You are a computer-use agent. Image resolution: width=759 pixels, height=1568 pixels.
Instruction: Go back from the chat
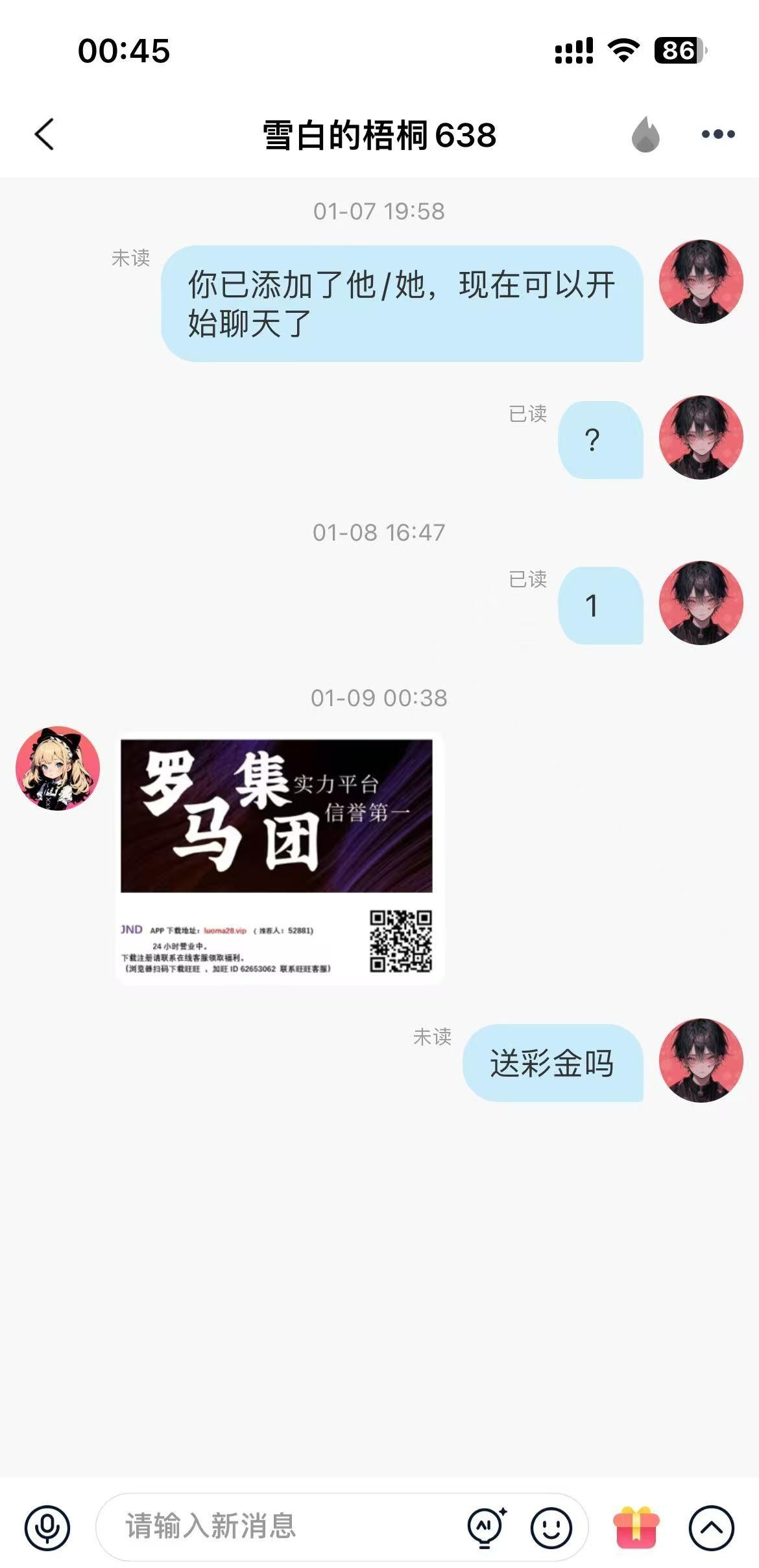44,134
